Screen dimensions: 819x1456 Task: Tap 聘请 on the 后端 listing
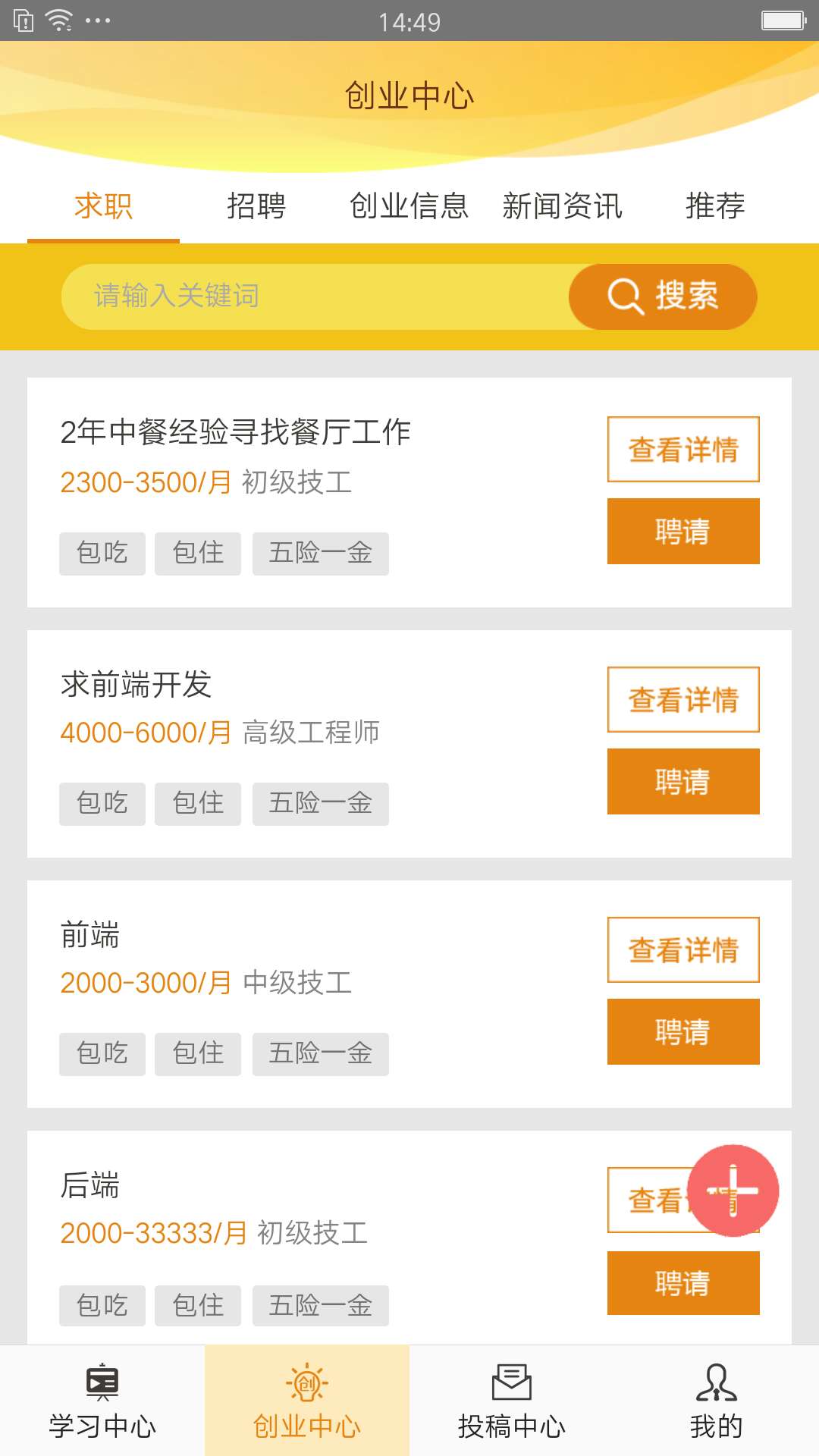point(682,1283)
